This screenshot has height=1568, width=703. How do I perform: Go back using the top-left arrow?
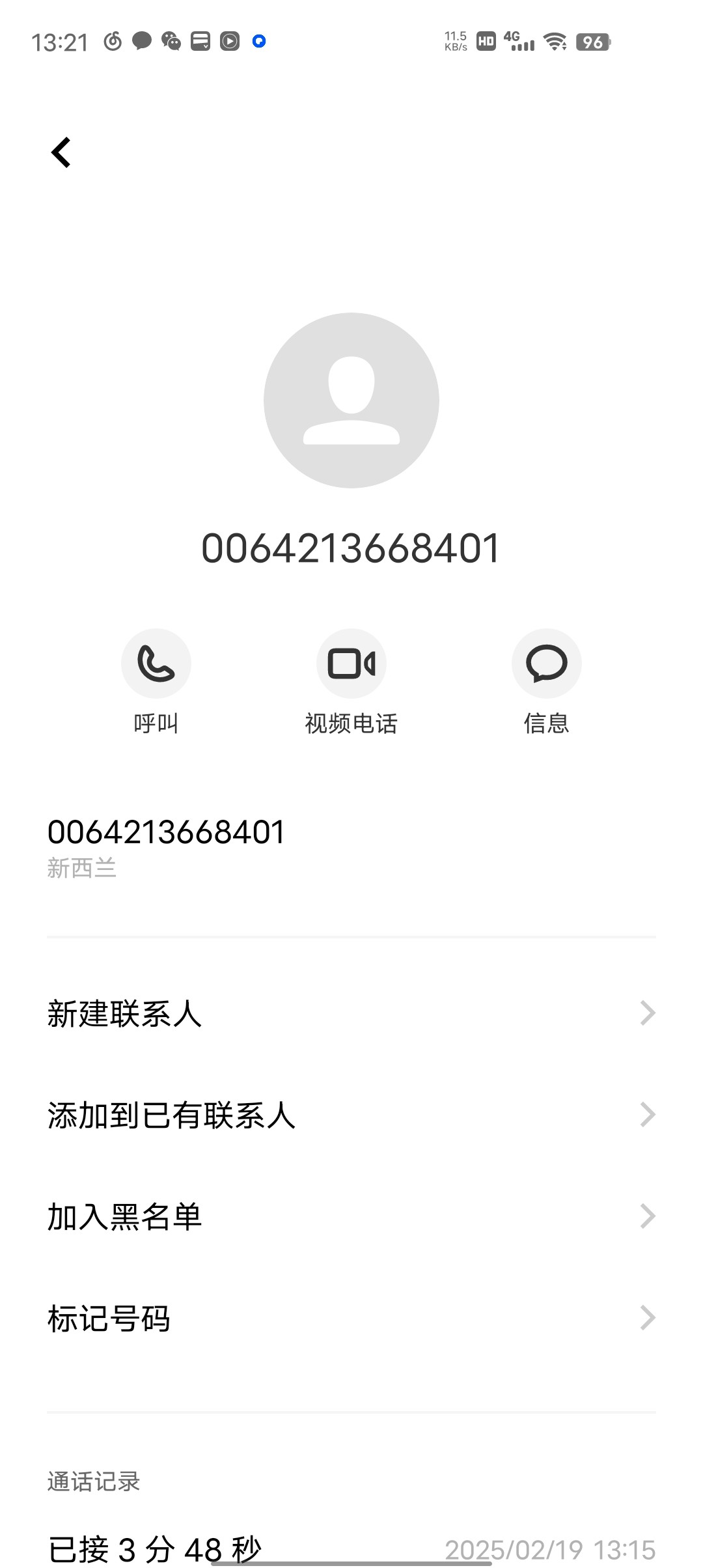(x=61, y=153)
